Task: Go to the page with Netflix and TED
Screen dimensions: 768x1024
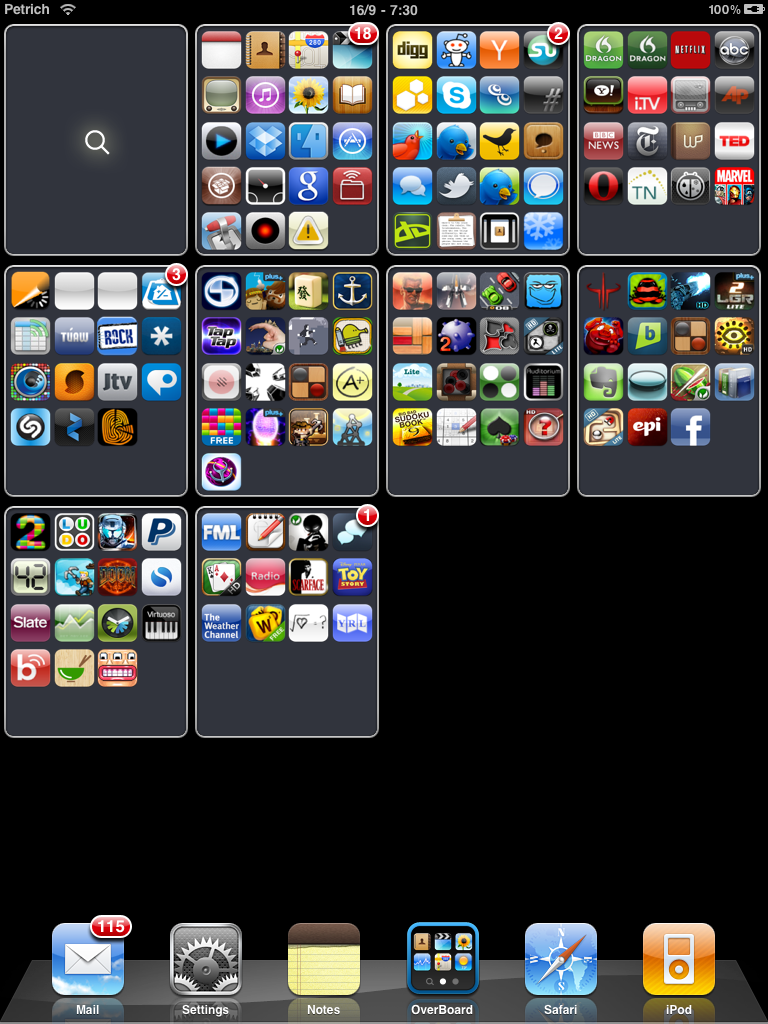Action: point(668,140)
